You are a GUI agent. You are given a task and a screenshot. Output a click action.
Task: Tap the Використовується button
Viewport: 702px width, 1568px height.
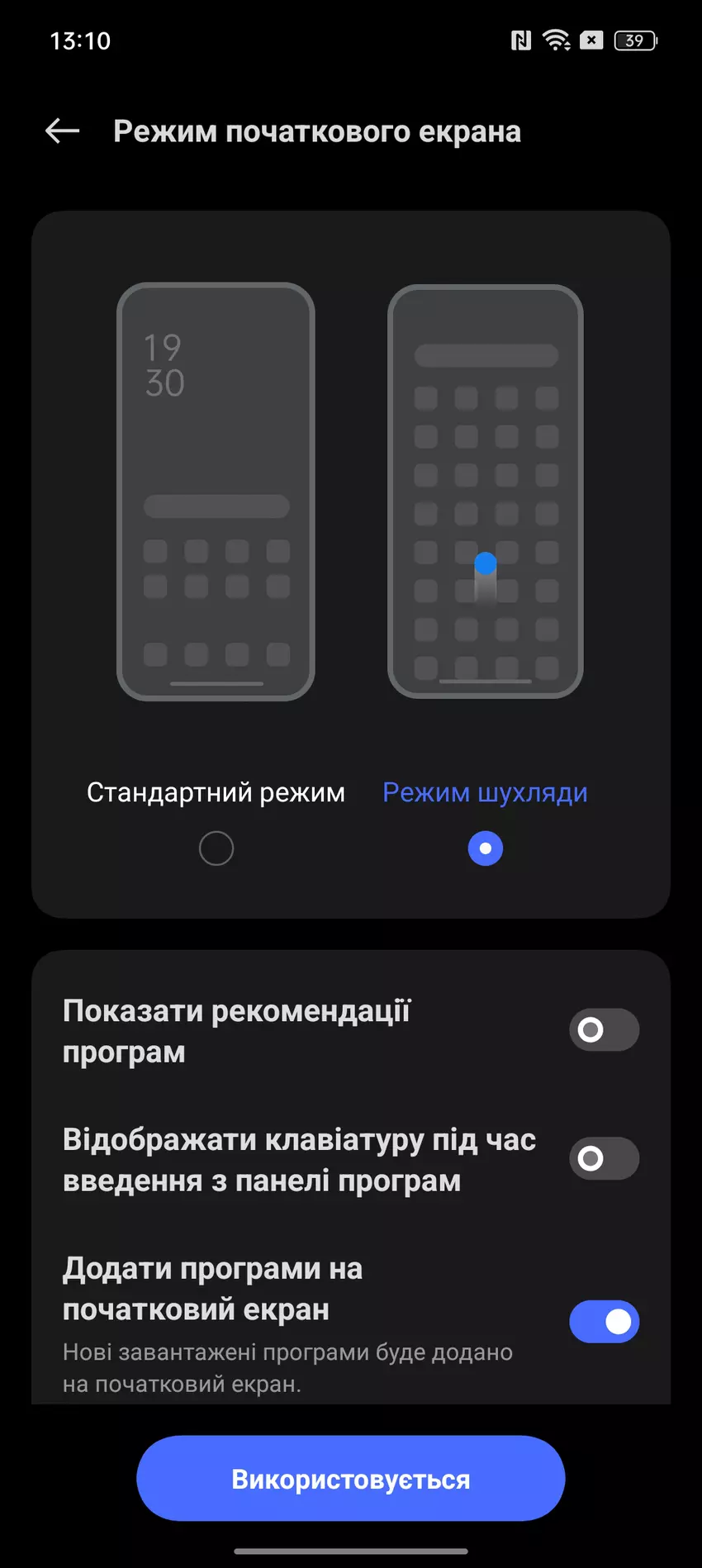351,1479
